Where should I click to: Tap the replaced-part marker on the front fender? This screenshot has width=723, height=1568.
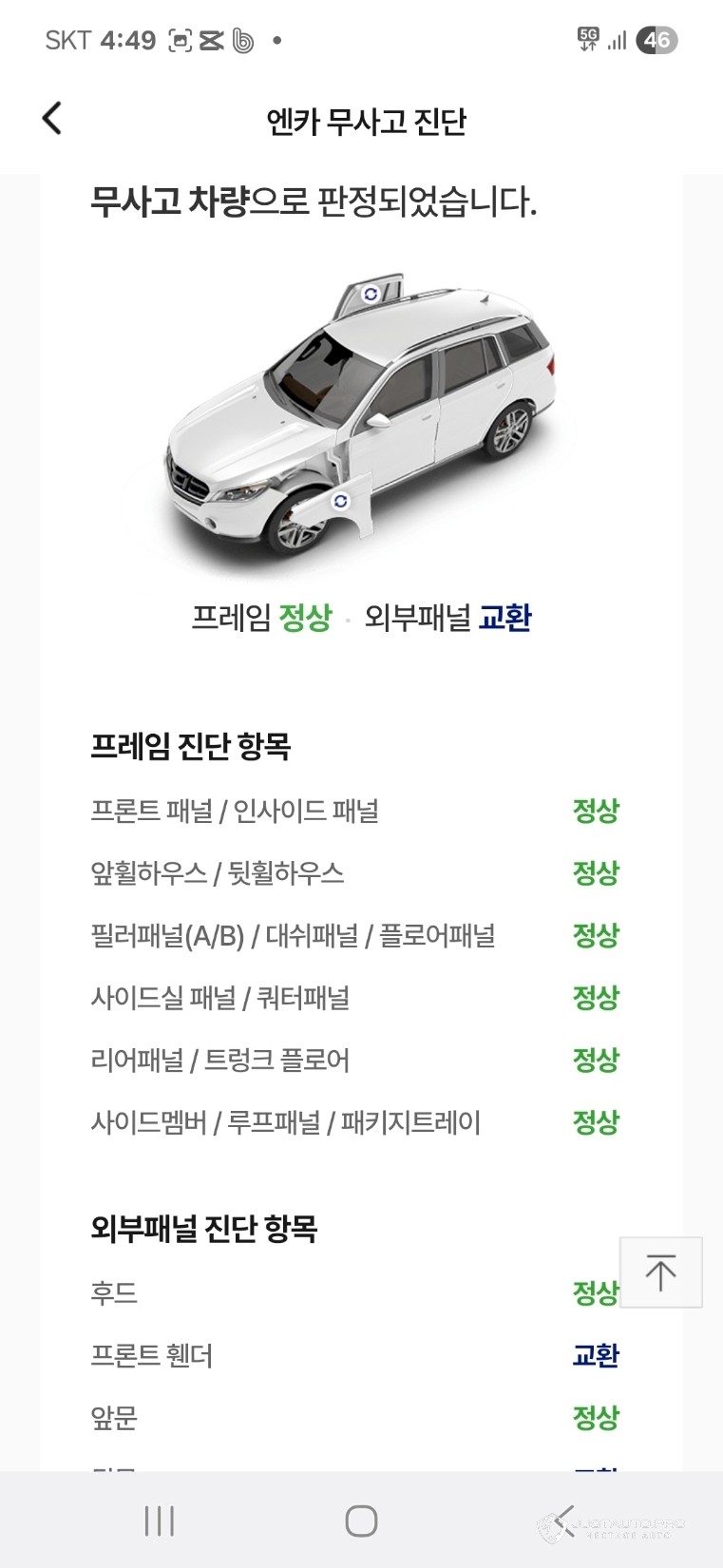pyautogui.click(x=340, y=501)
